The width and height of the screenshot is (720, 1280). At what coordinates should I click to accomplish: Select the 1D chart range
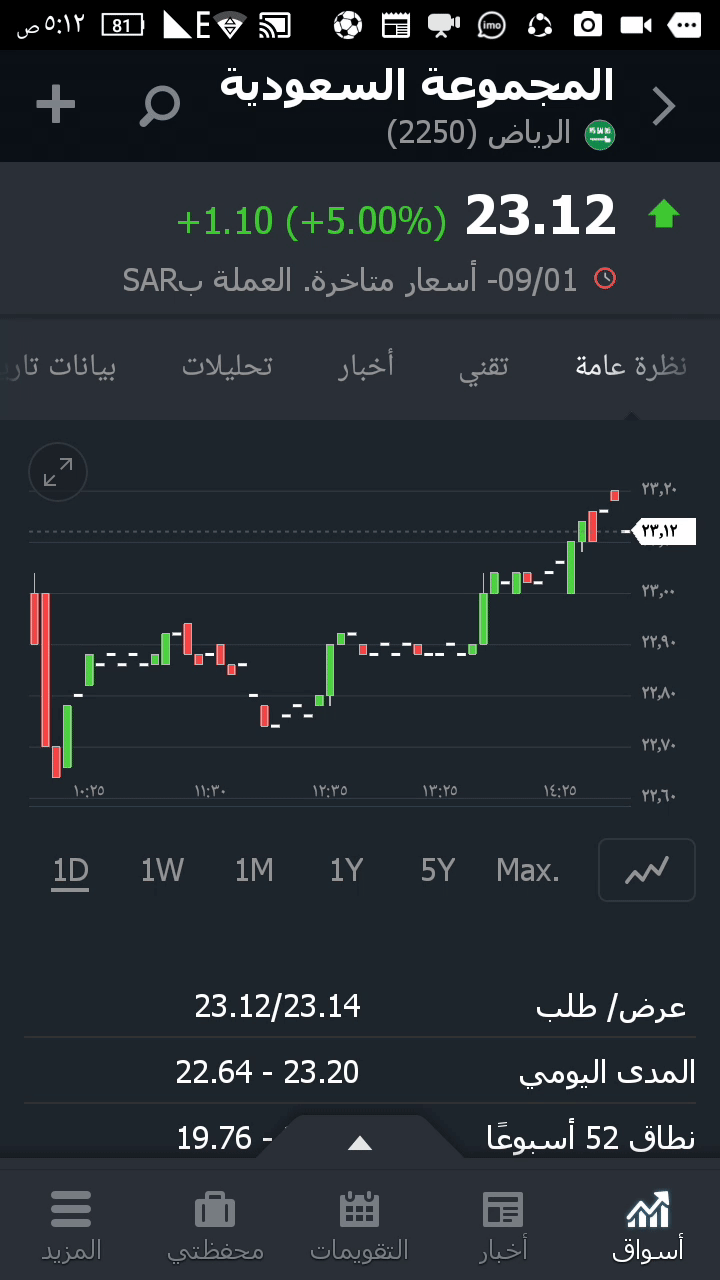(71, 871)
